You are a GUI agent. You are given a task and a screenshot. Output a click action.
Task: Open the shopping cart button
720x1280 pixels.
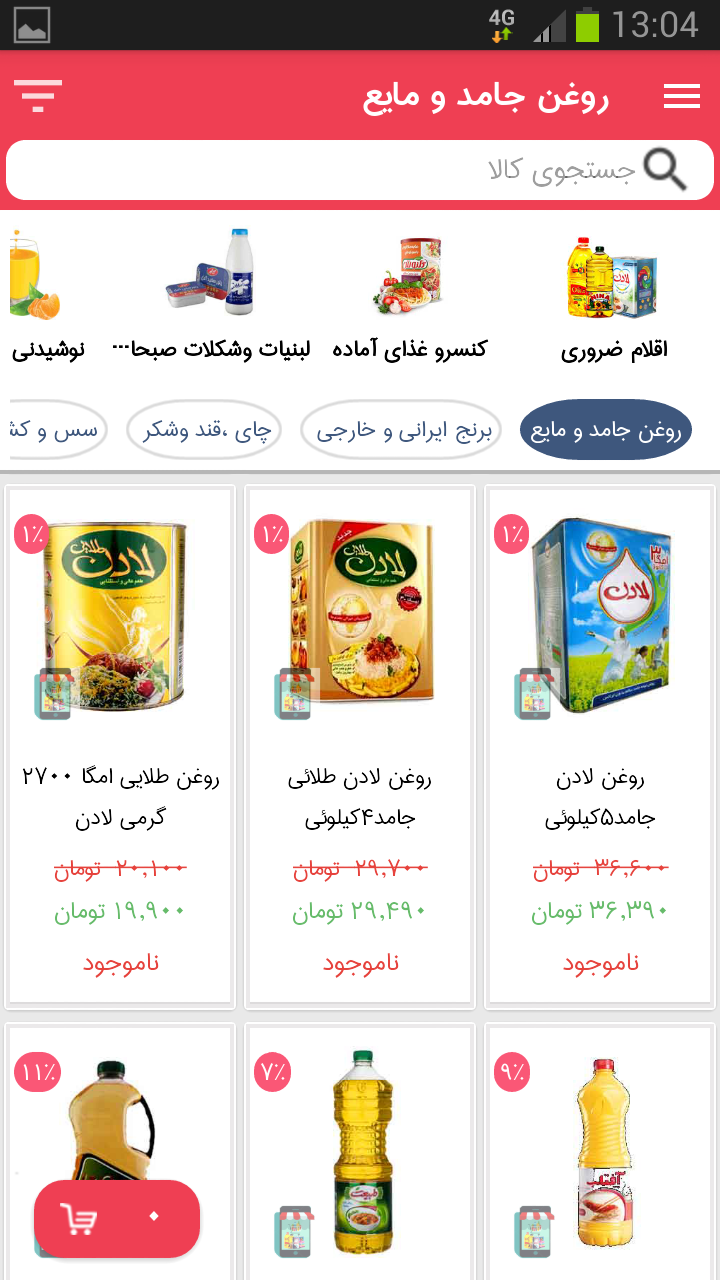117,1219
